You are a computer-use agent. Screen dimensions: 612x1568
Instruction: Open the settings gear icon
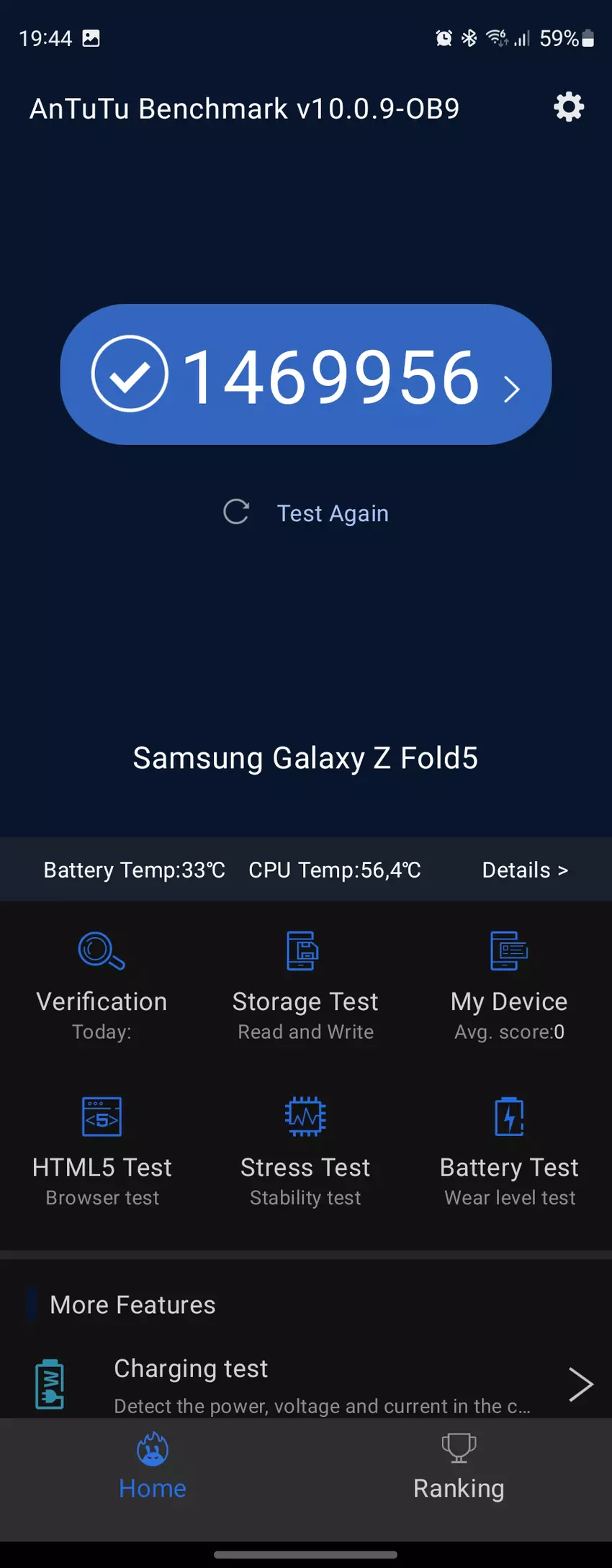pyautogui.click(x=568, y=107)
